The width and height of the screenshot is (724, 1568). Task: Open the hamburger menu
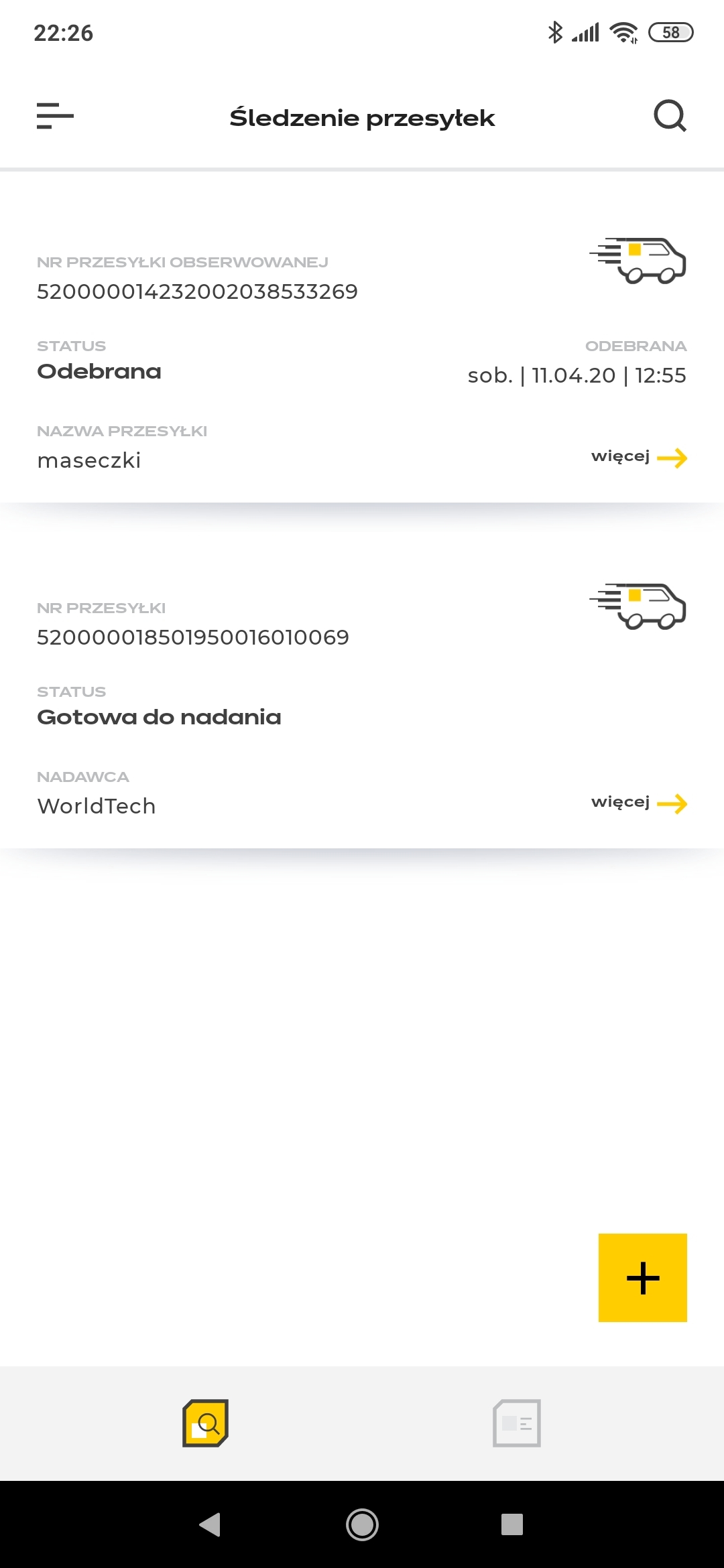click(x=55, y=116)
